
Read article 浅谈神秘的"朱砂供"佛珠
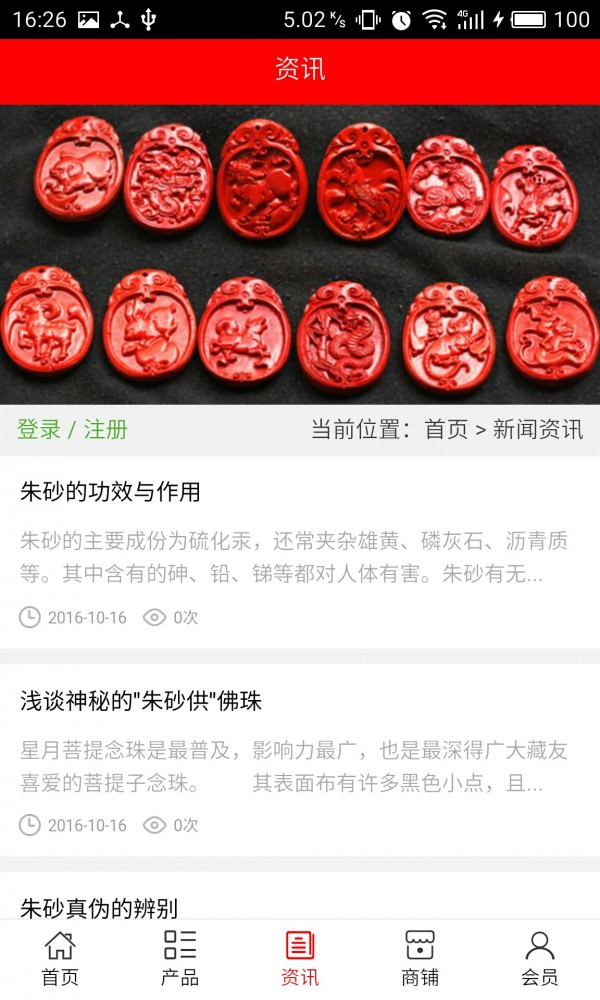coord(141,701)
